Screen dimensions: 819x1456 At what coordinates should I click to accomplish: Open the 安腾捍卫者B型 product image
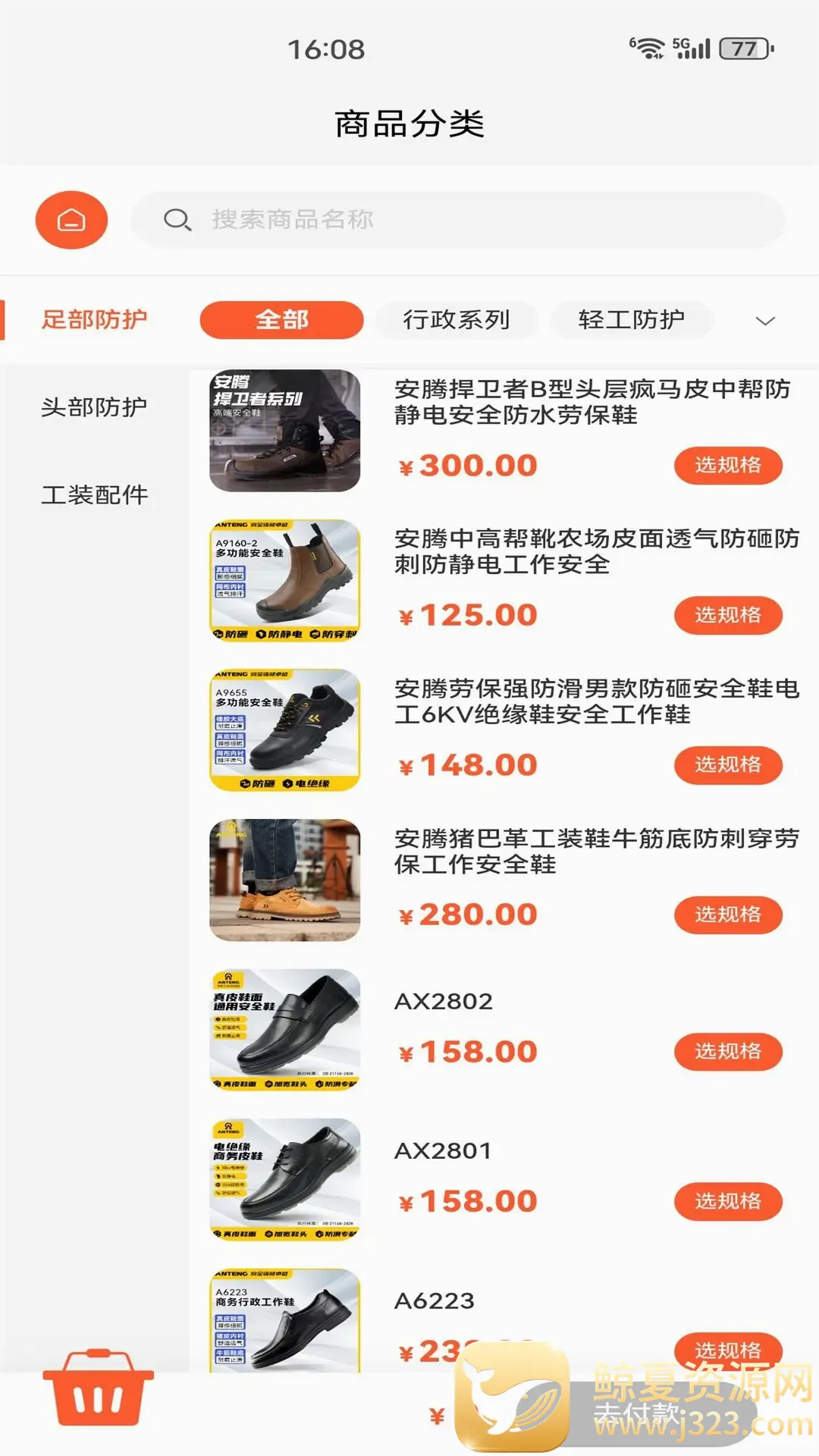tap(285, 431)
